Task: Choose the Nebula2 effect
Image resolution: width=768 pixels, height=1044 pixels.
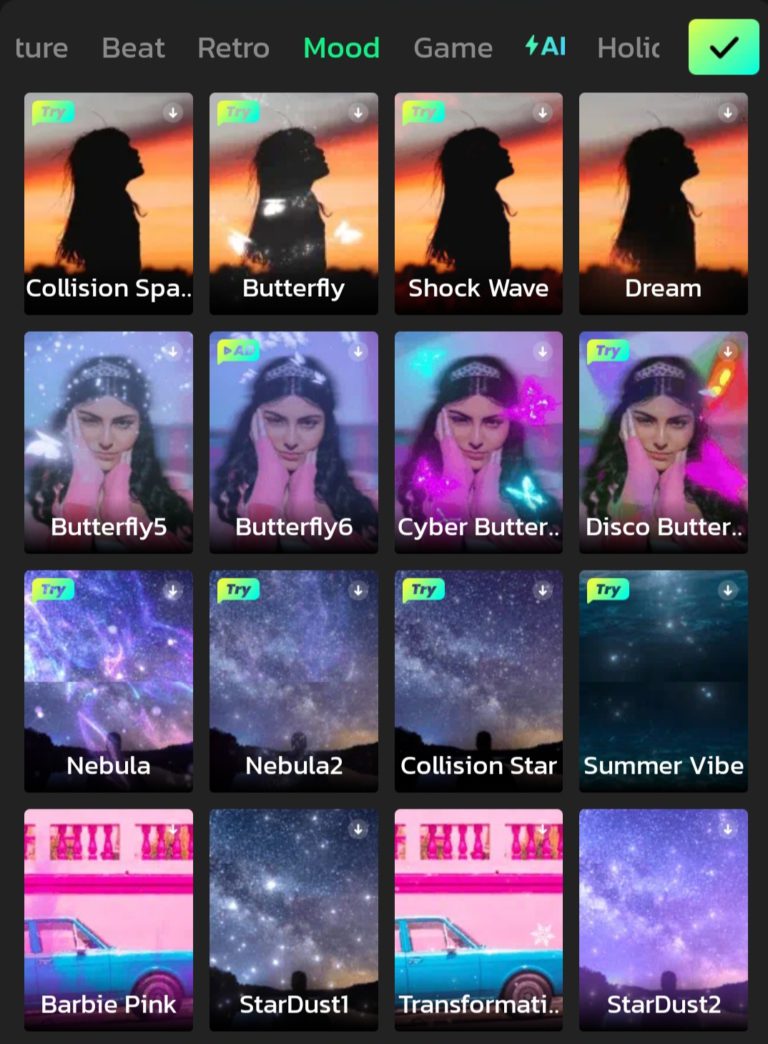Action: click(x=293, y=680)
